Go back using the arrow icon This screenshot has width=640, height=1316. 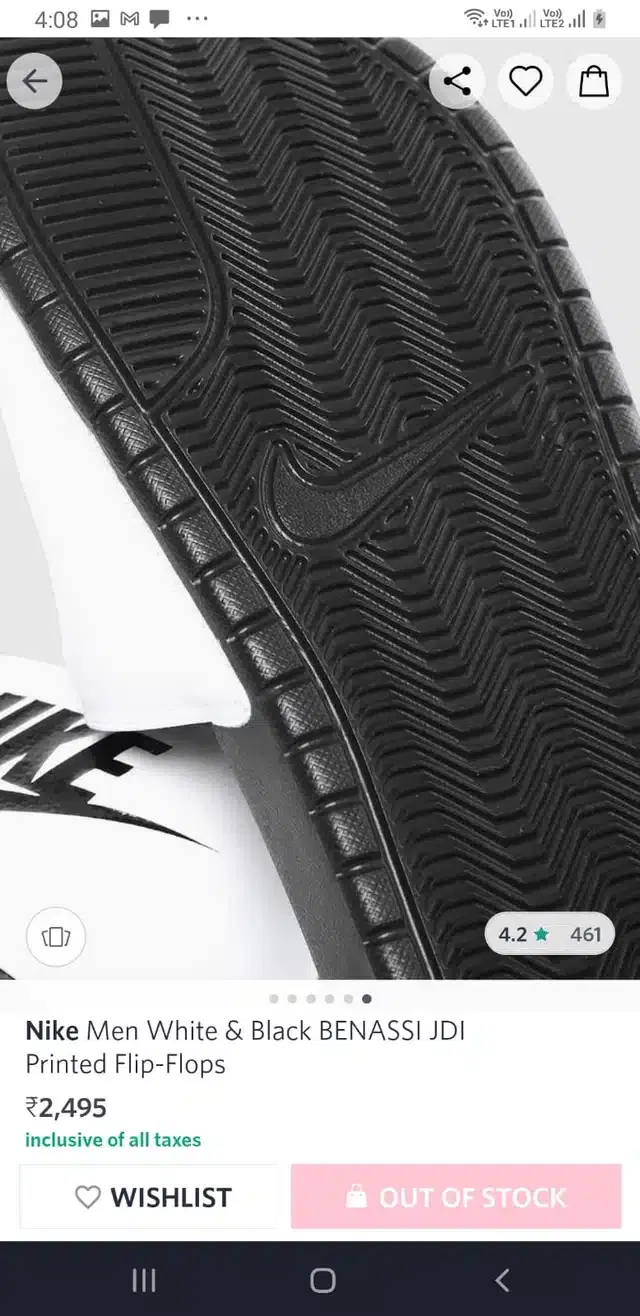click(35, 81)
